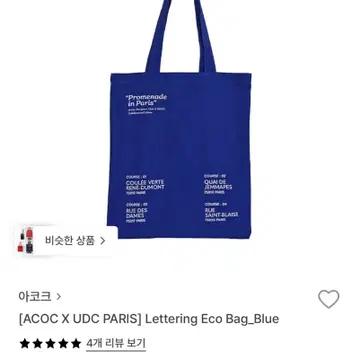Open the blue eco bag product image
The width and height of the screenshot is (360, 360).
click(180, 119)
